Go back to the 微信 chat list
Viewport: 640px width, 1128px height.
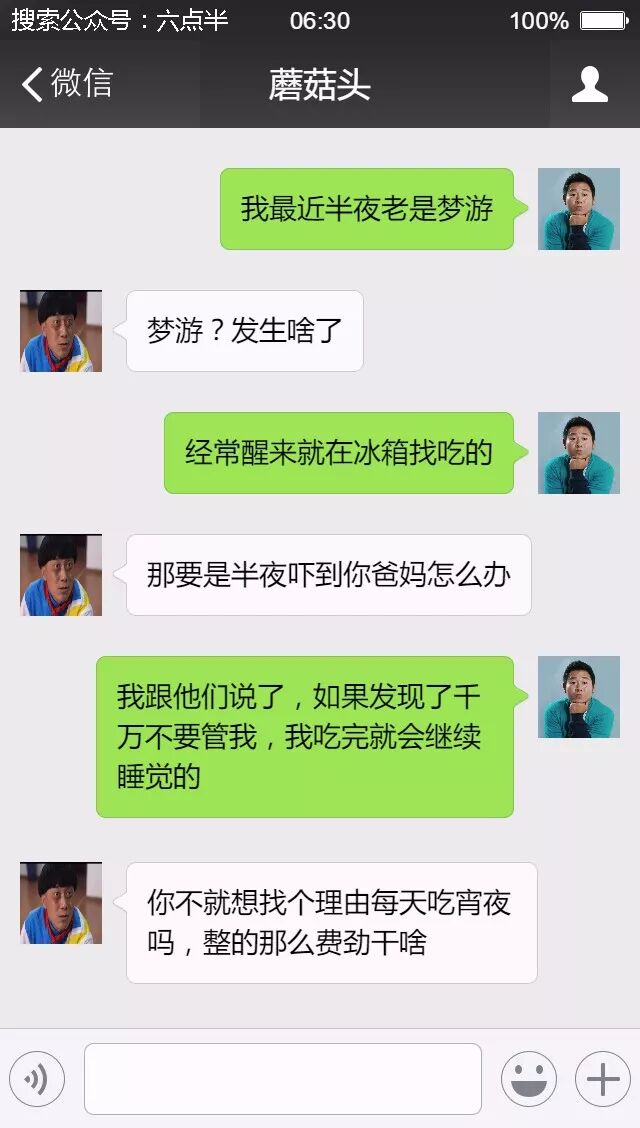66,84
